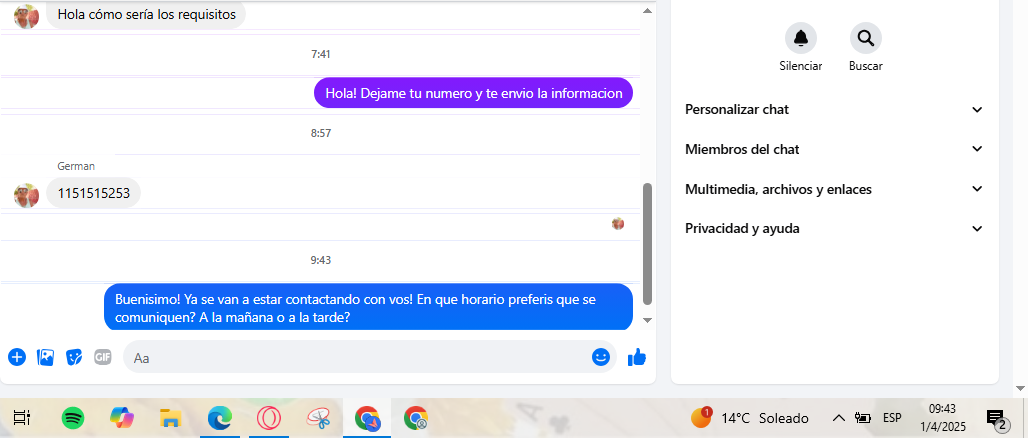Search in conversation with Buscar
The height and width of the screenshot is (438, 1028).
[865, 39]
